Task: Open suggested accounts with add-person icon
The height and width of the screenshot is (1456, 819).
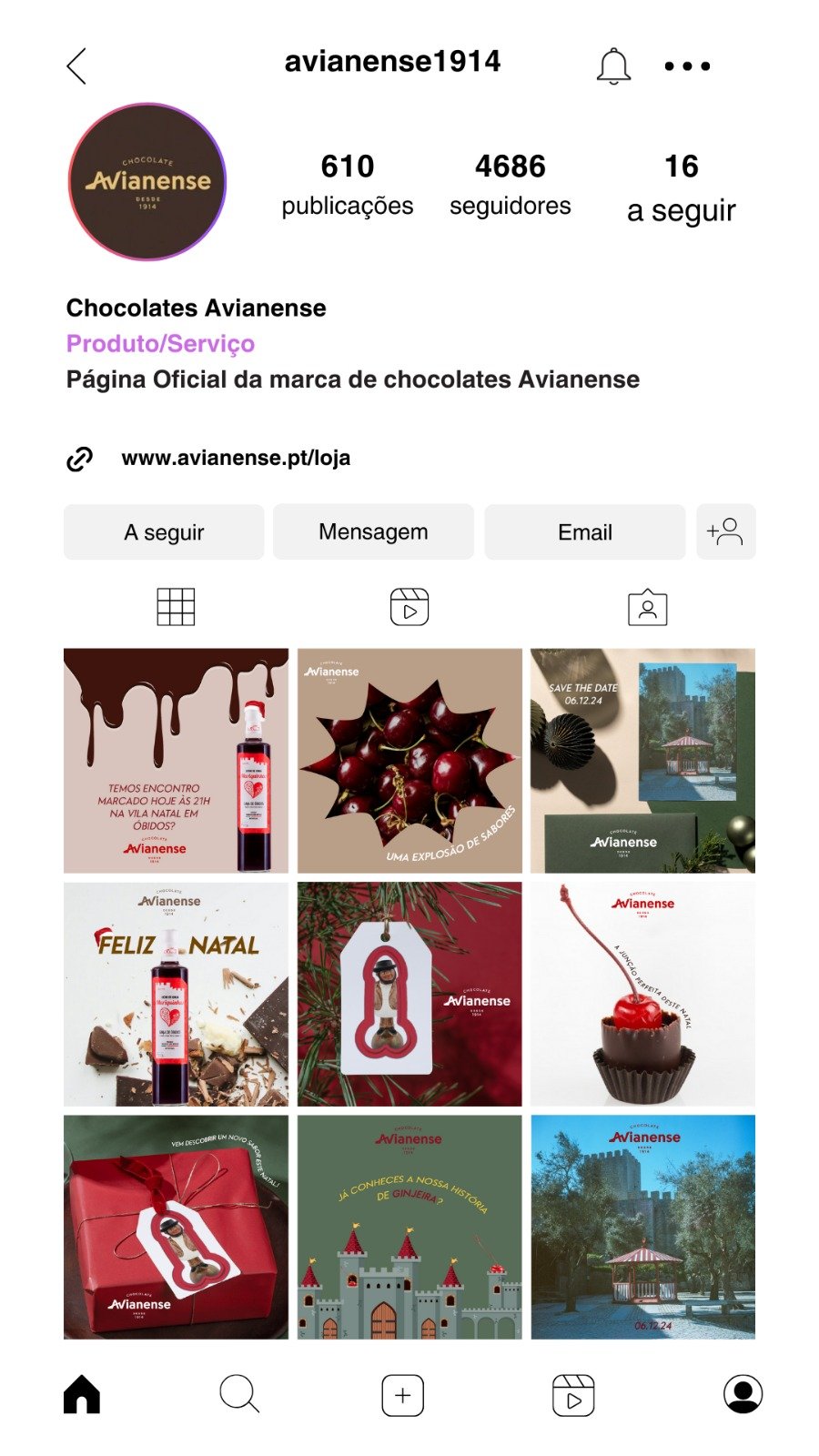Action: (x=725, y=532)
